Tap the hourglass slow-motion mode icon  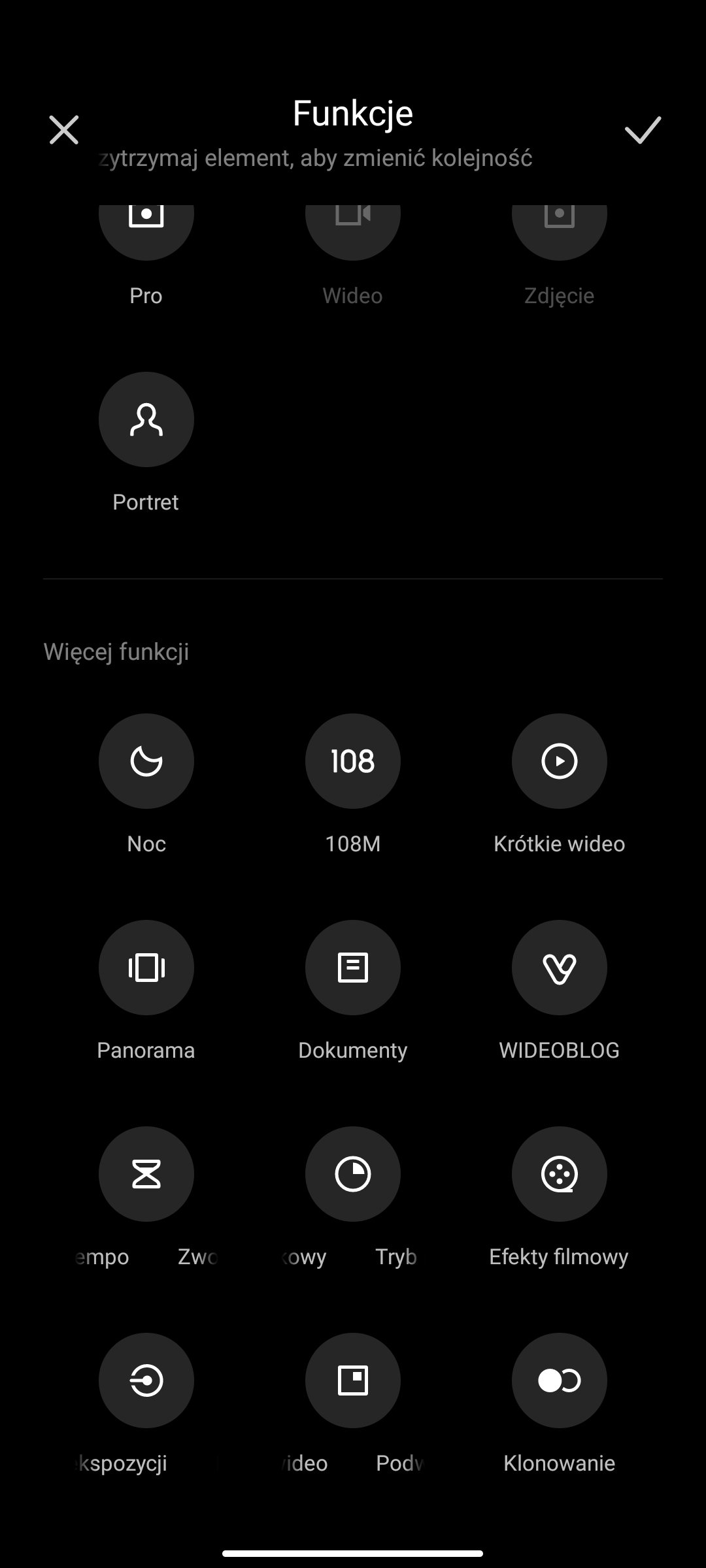146,1174
